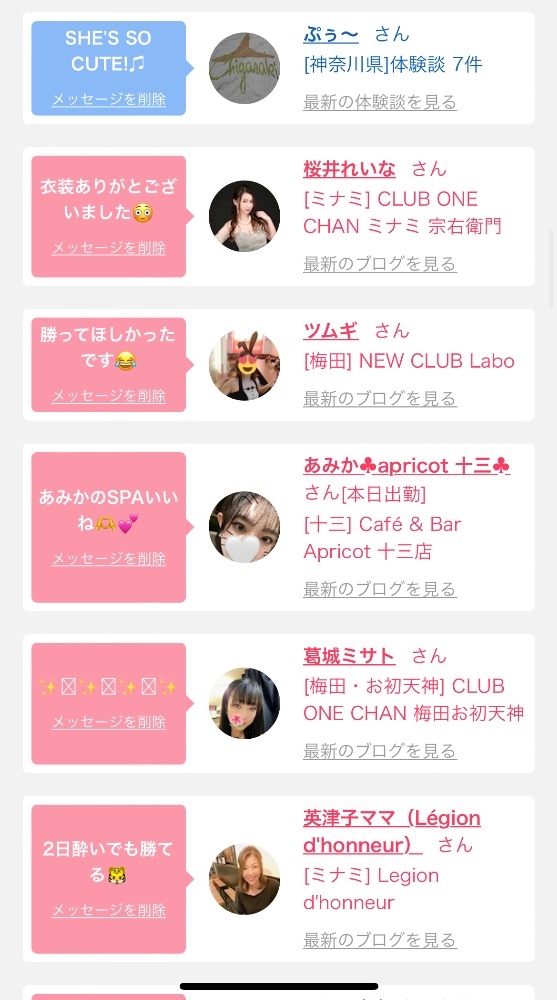Delete the 勝ってほしかったです message

[x=108, y=395]
